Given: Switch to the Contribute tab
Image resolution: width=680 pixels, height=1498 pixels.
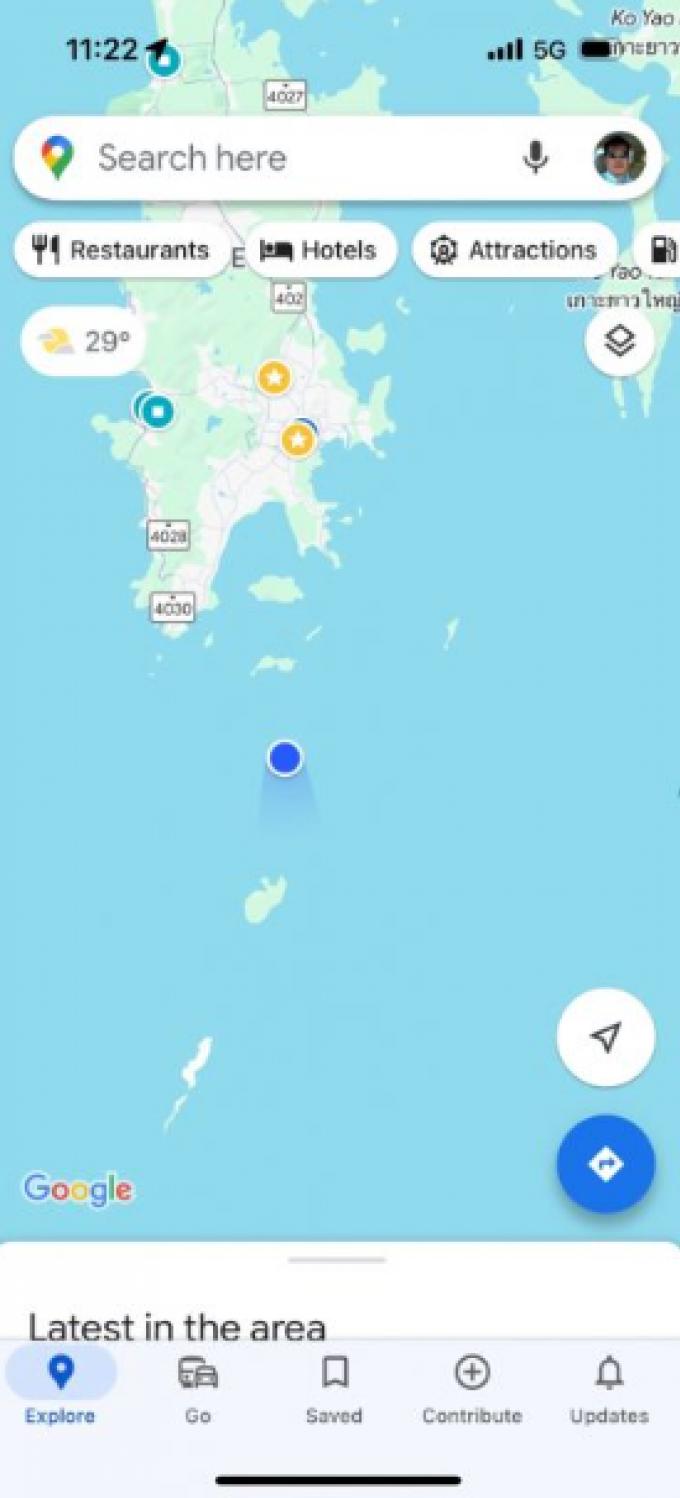Looking at the screenshot, I should pos(472,1390).
